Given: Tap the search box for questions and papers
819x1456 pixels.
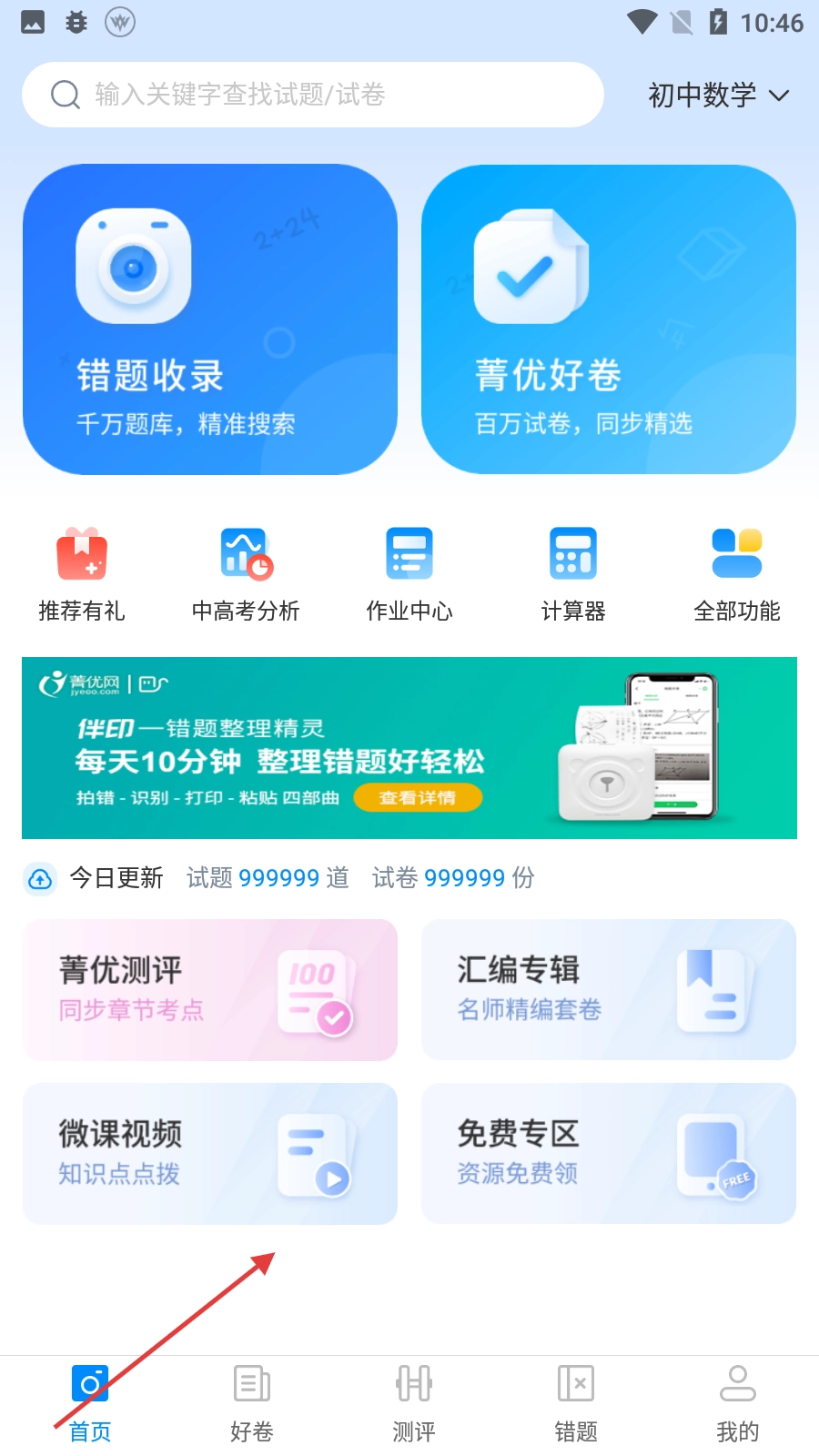Looking at the screenshot, I should tap(312, 95).
